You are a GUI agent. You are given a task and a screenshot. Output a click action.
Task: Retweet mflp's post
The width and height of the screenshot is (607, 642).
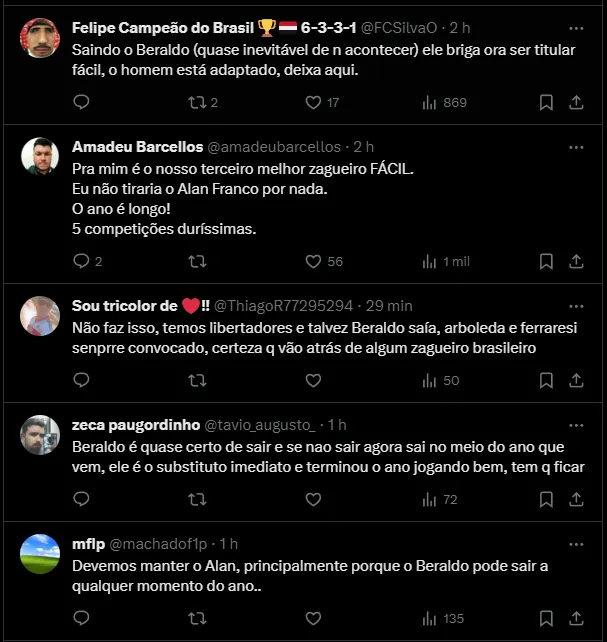(x=197, y=618)
